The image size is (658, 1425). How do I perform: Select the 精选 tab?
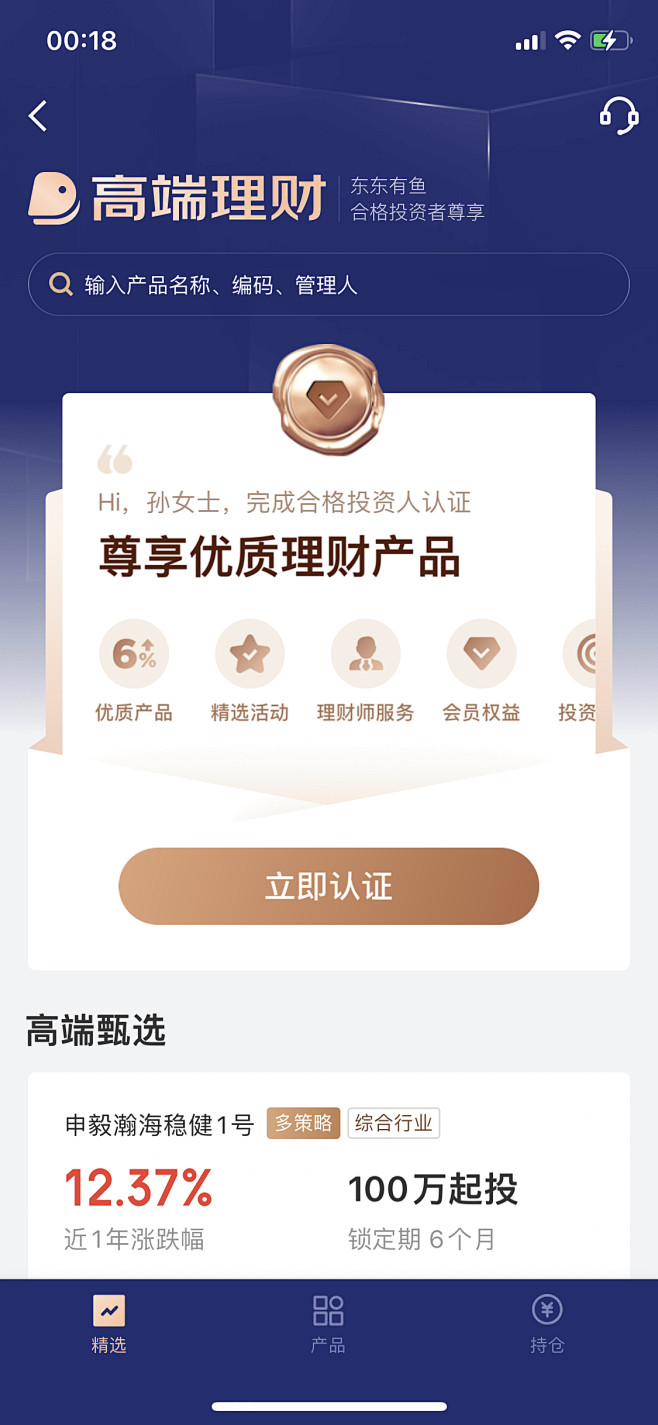(x=109, y=1324)
